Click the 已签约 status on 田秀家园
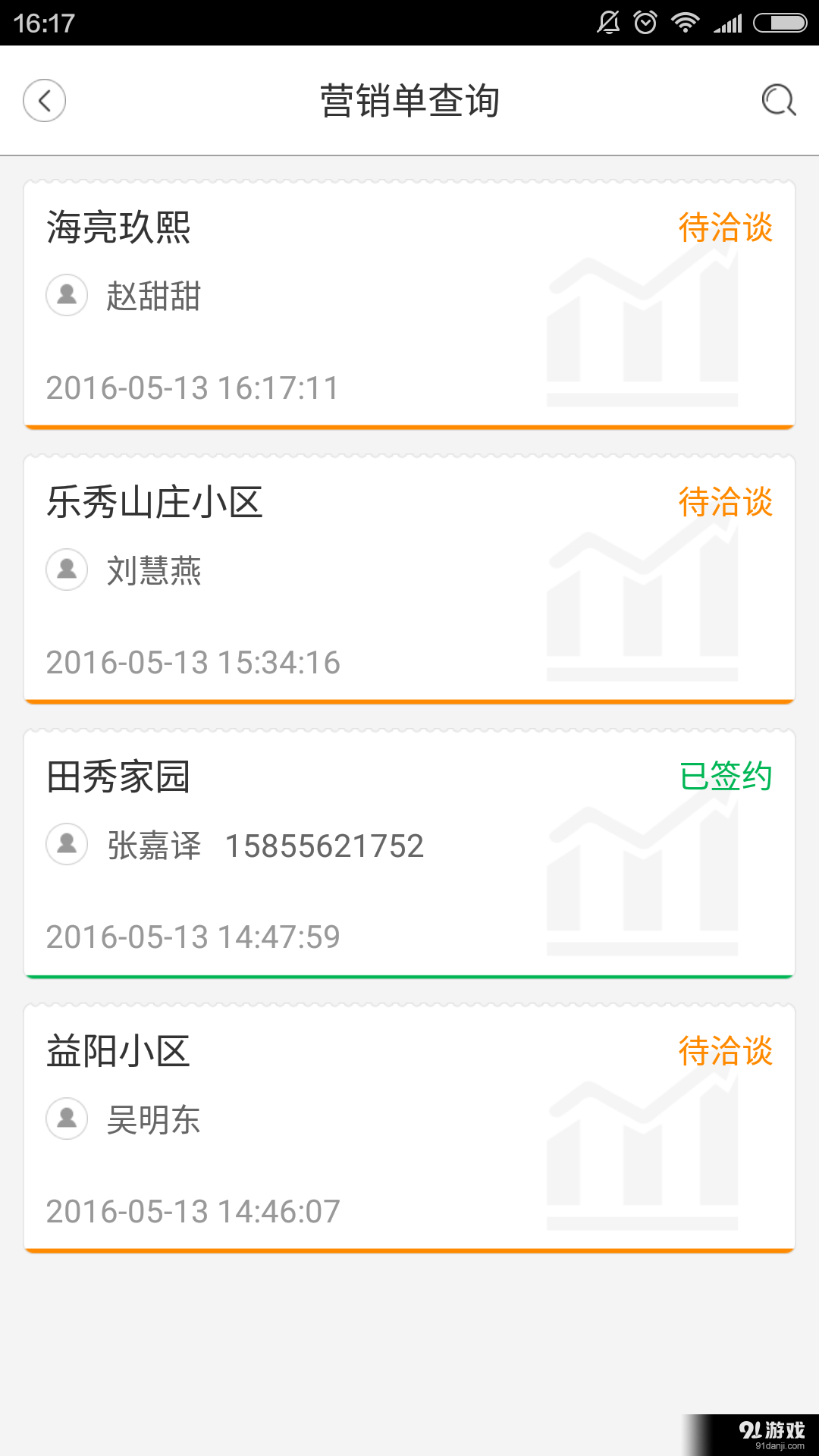This screenshot has width=819, height=1456. pyautogui.click(x=726, y=775)
